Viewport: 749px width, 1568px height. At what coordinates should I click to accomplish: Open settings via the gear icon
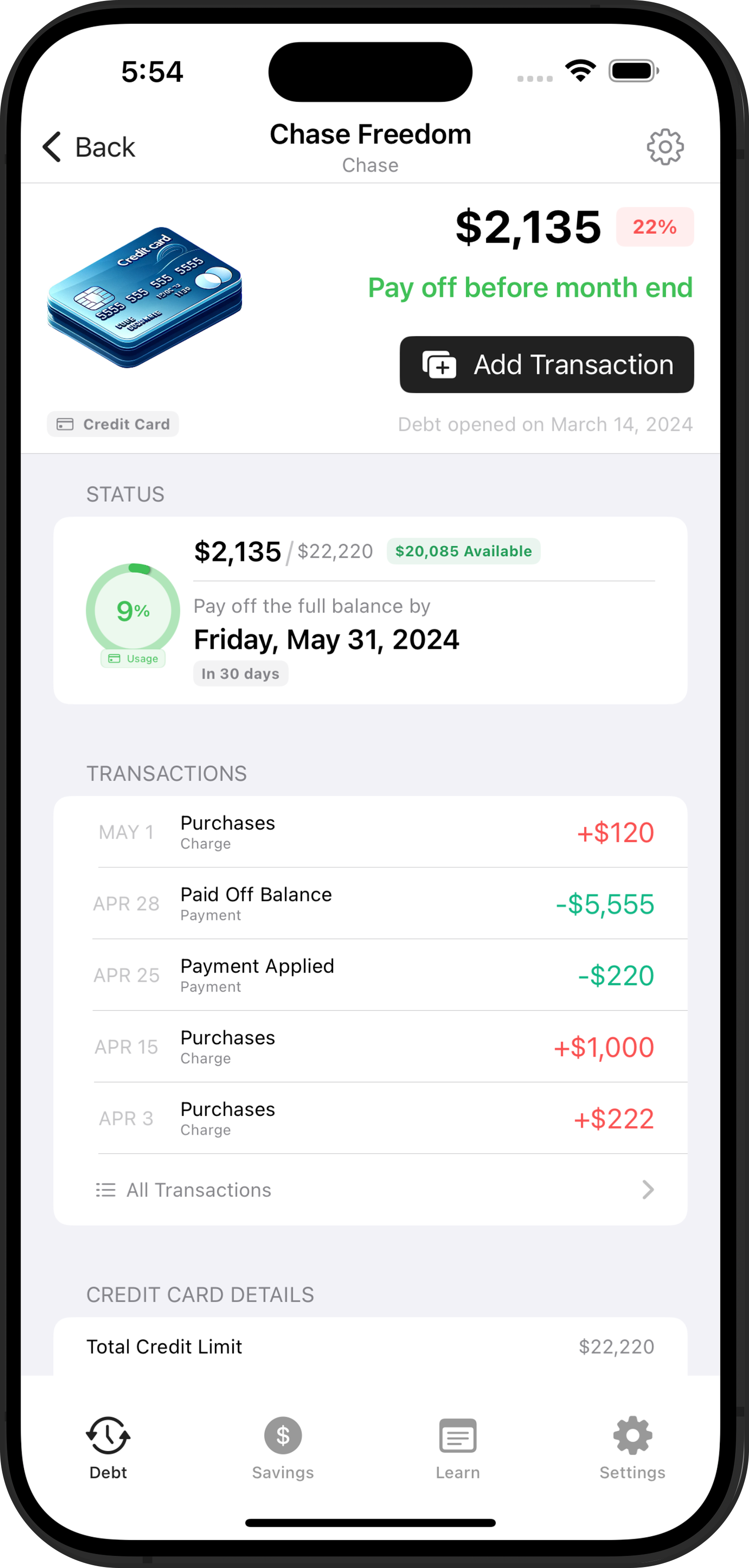click(666, 146)
